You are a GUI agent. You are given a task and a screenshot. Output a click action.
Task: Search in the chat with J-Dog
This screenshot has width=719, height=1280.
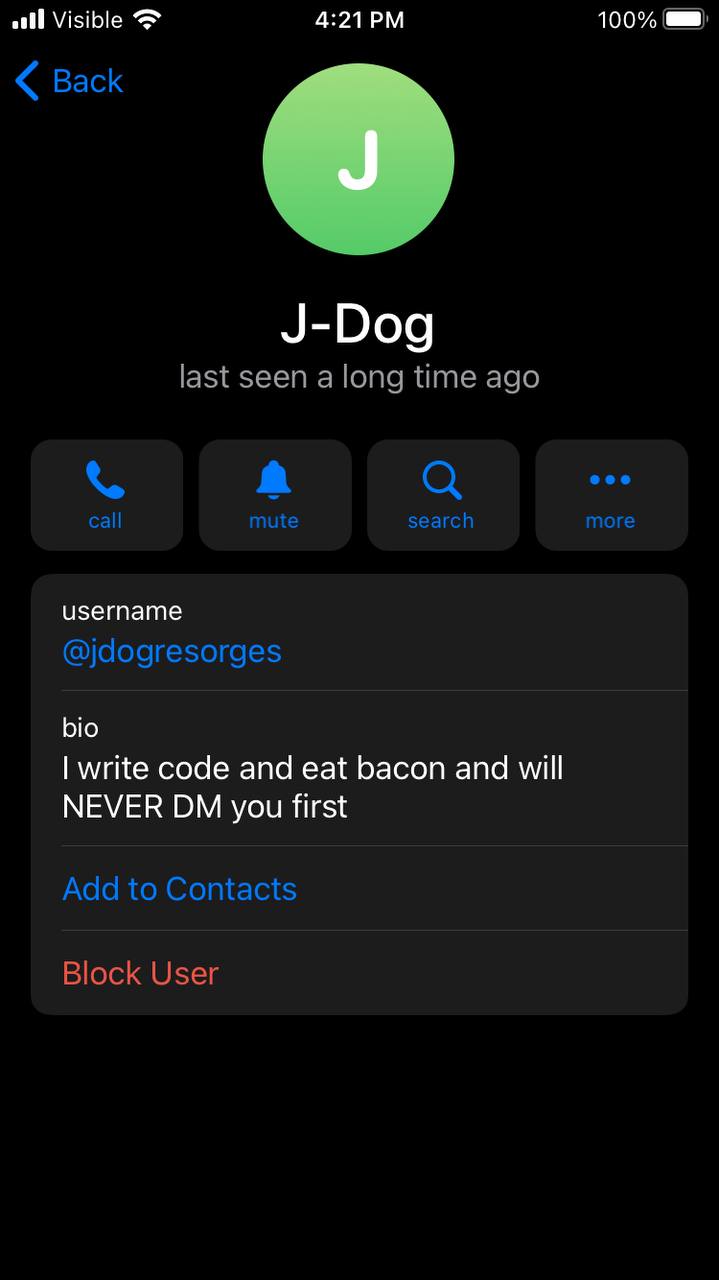point(443,495)
